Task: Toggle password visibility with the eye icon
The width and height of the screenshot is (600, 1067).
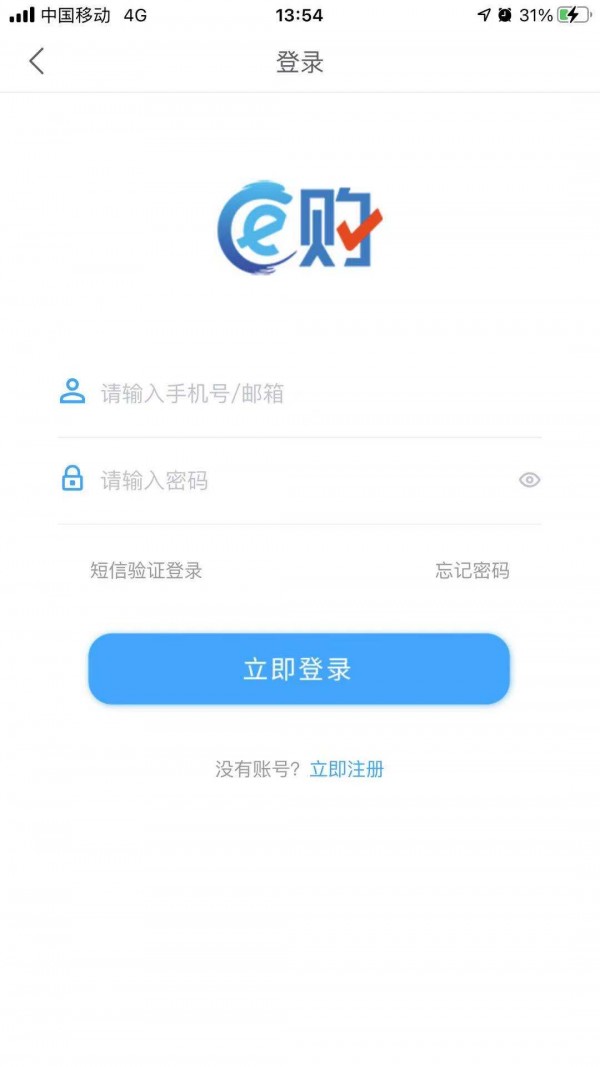Action: tap(529, 480)
